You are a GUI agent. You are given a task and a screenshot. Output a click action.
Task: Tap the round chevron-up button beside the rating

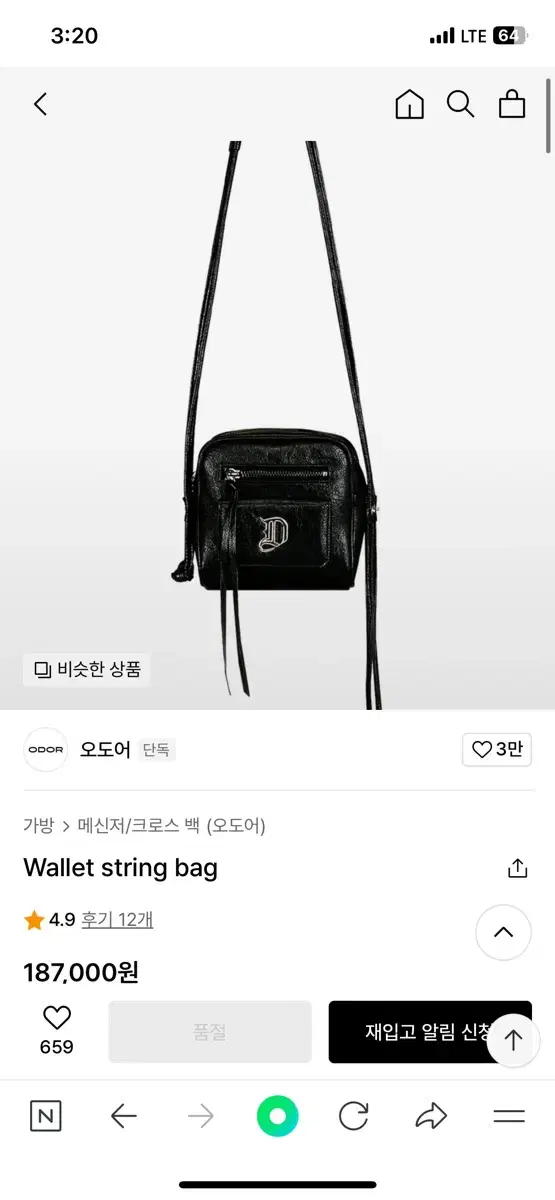click(503, 932)
